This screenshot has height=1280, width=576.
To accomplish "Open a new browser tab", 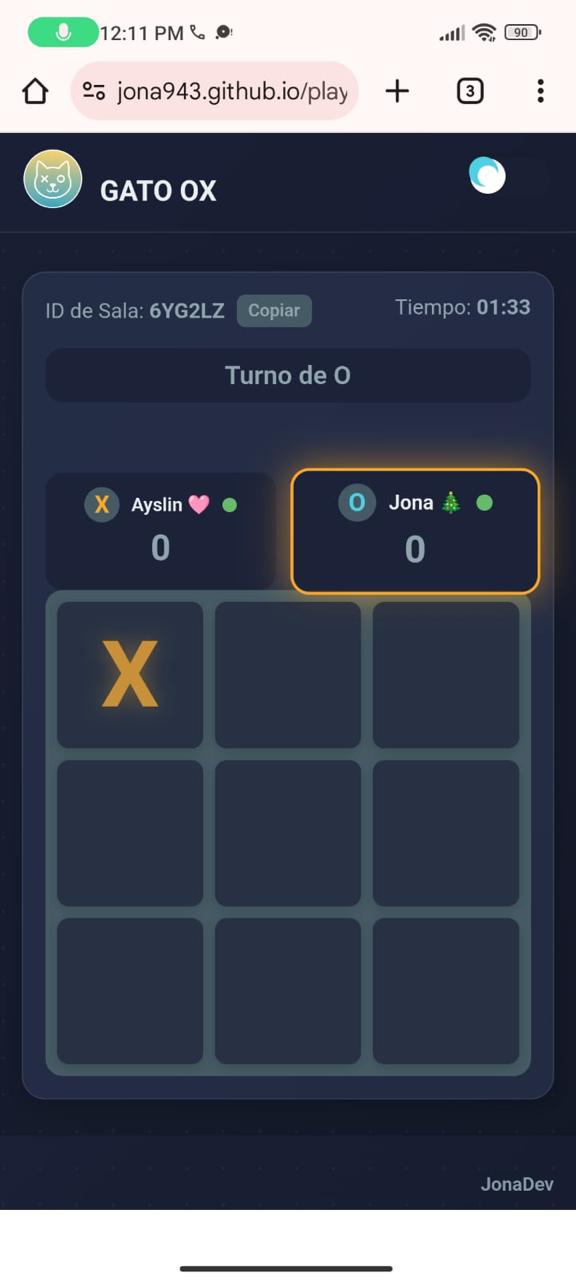I will pos(397,91).
